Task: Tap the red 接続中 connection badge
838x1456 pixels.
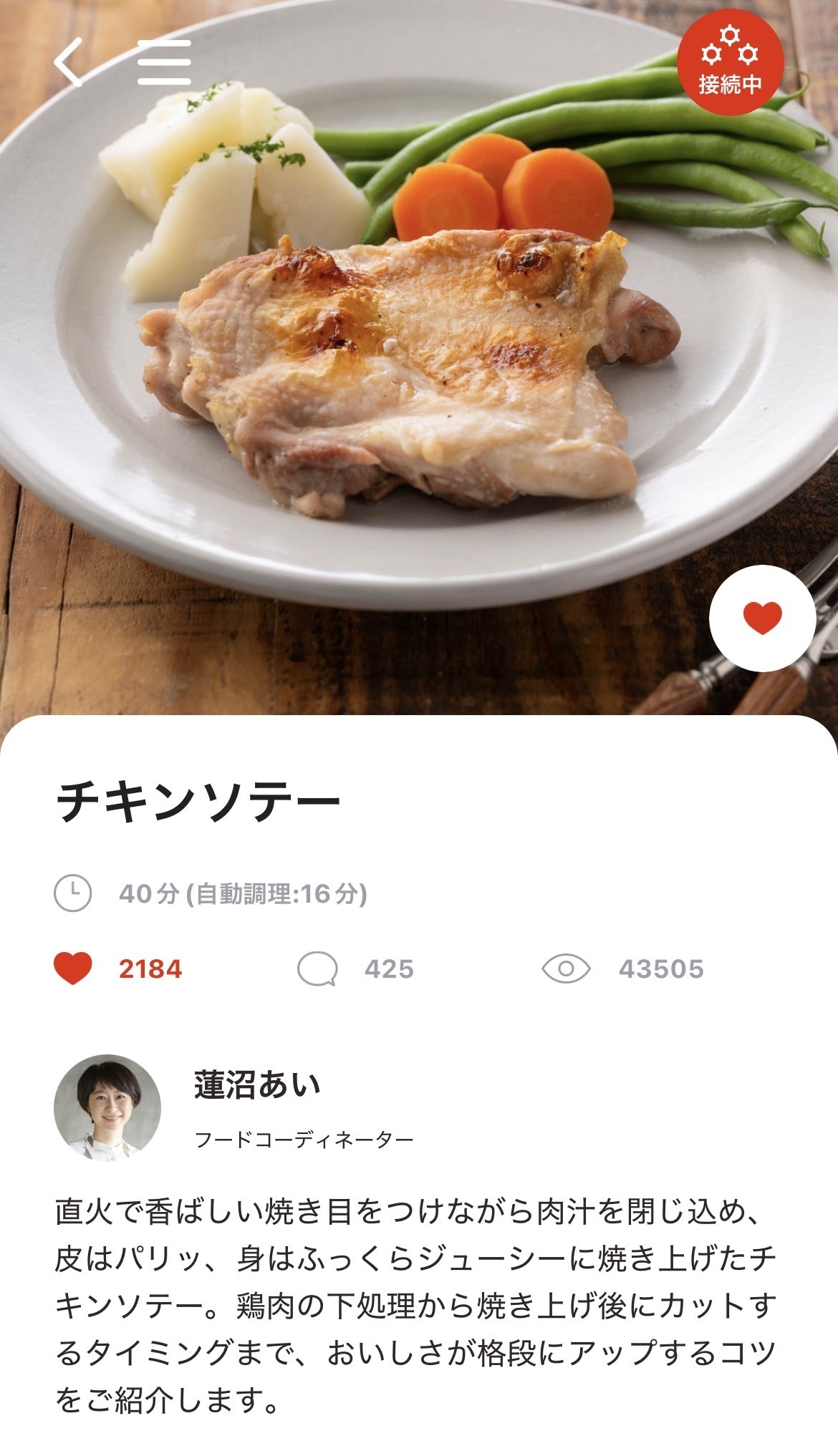Action: click(730, 63)
